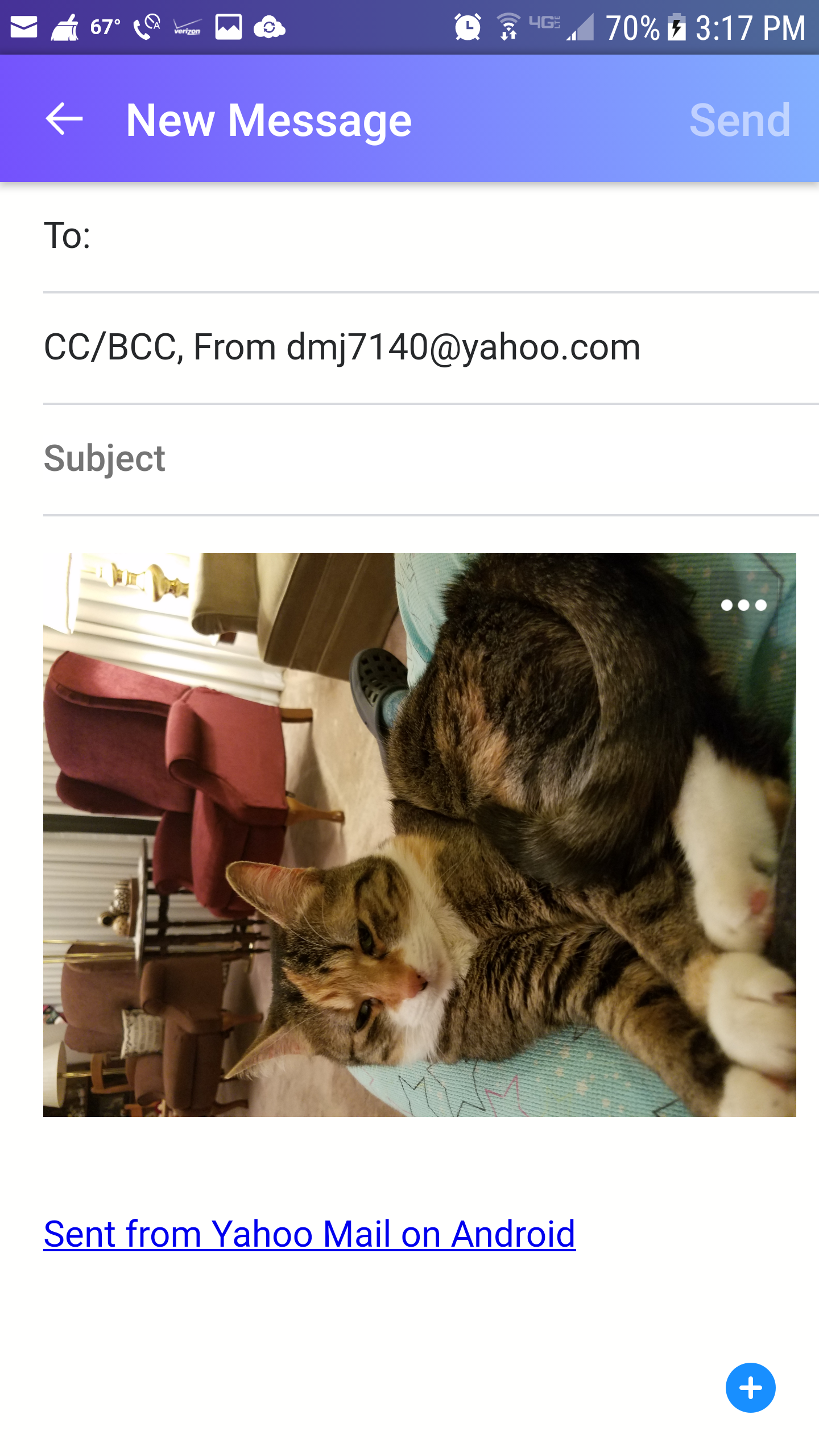Tap the Send button

[x=739, y=120]
